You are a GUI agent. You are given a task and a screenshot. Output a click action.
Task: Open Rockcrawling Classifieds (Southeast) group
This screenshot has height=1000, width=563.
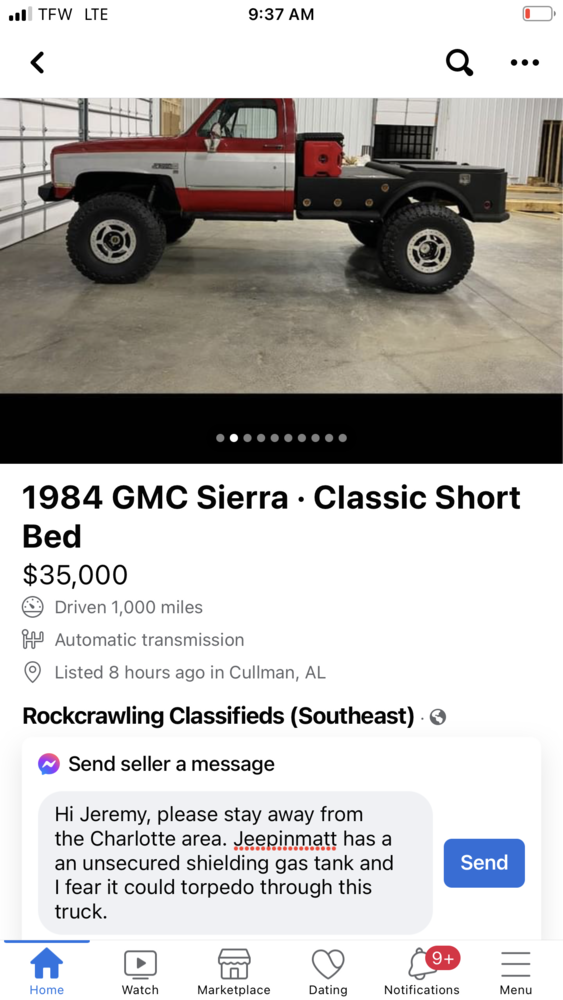pos(219,716)
